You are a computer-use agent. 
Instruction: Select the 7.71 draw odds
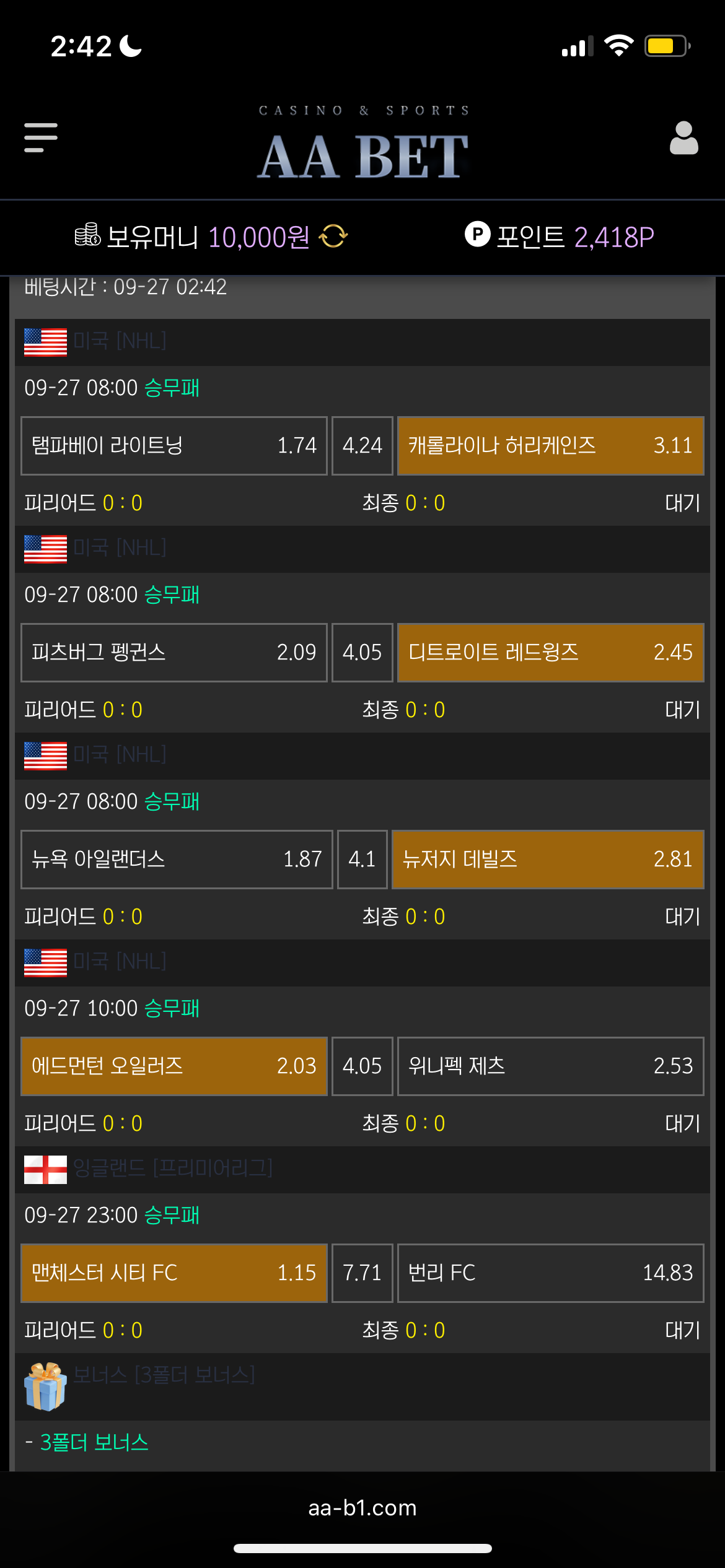[x=362, y=1273]
